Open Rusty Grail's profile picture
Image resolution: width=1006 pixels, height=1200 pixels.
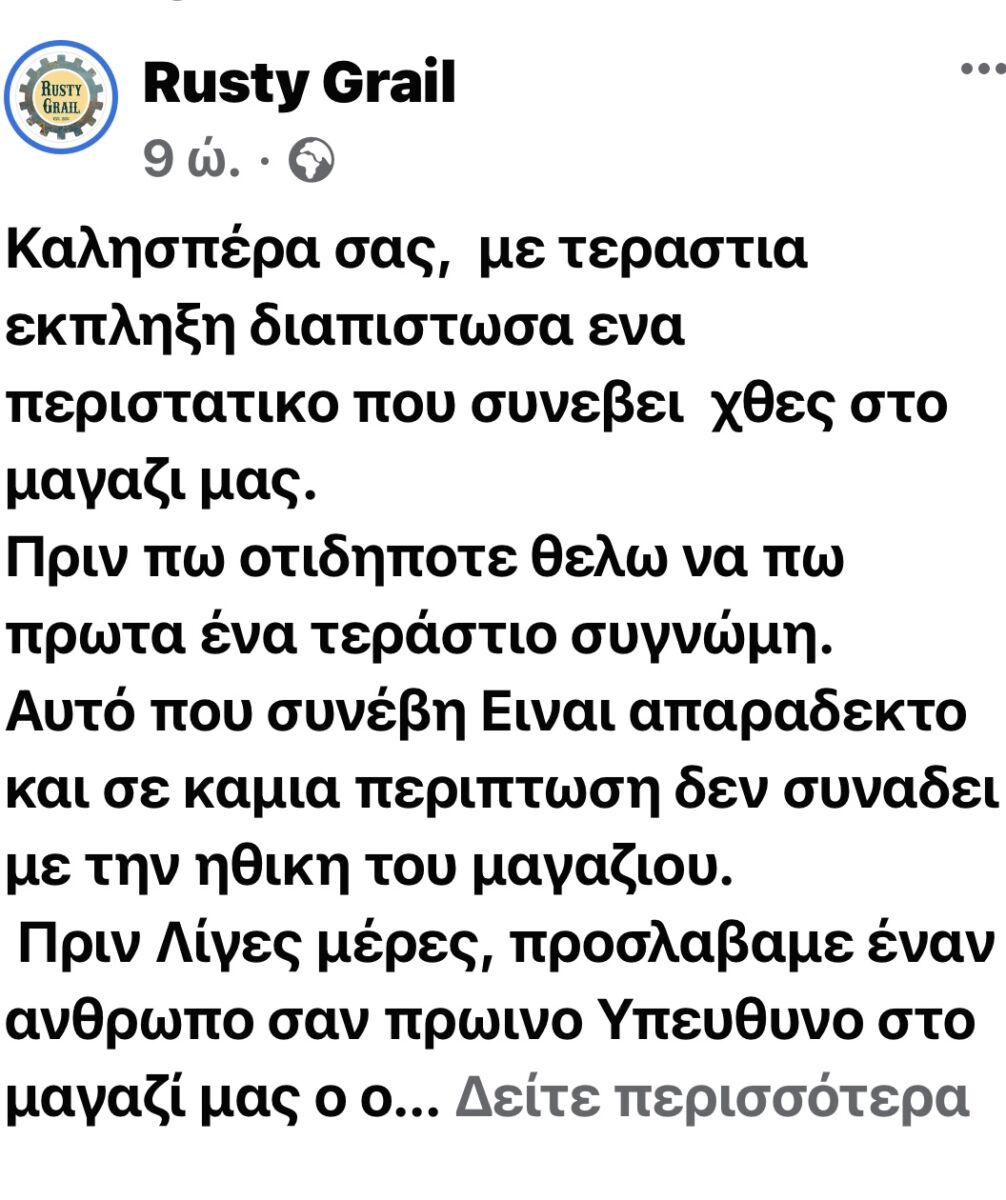pyautogui.click(x=61, y=97)
